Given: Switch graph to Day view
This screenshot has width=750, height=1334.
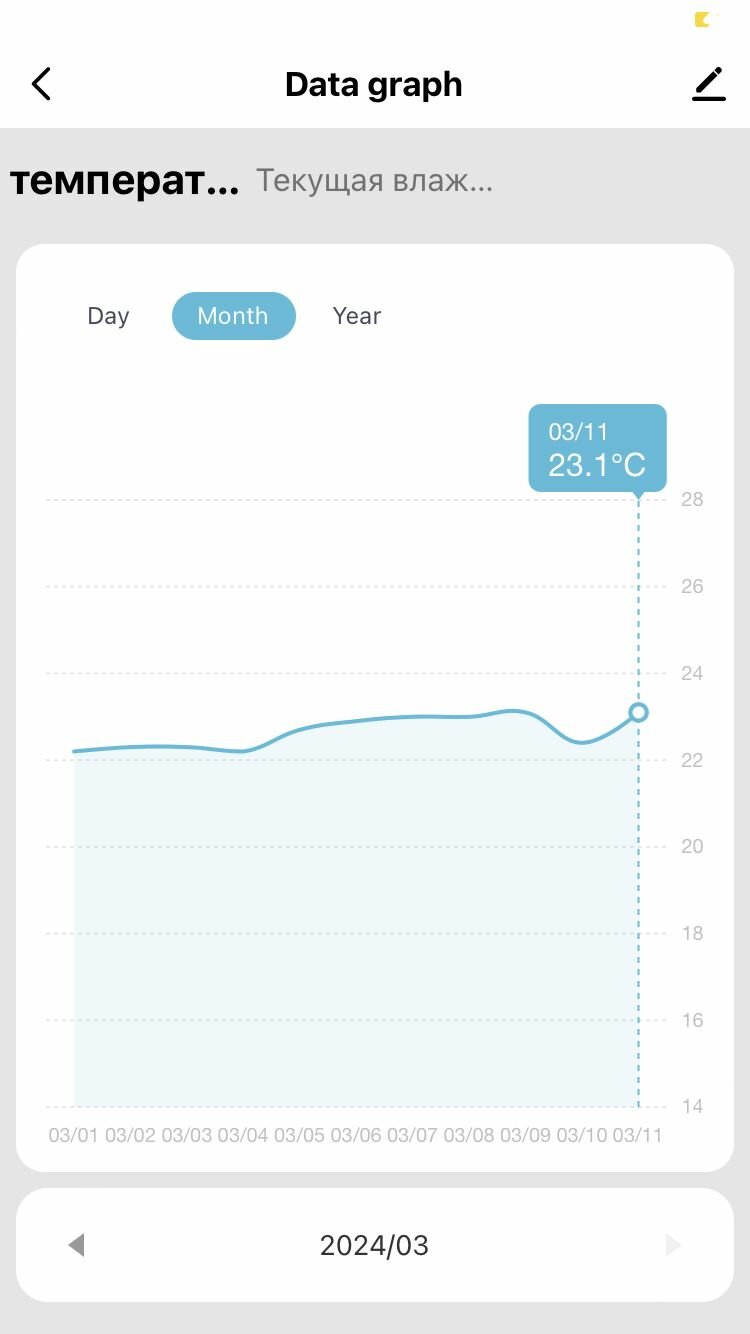Looking at the screenshot, I should (x=108, y=316).
